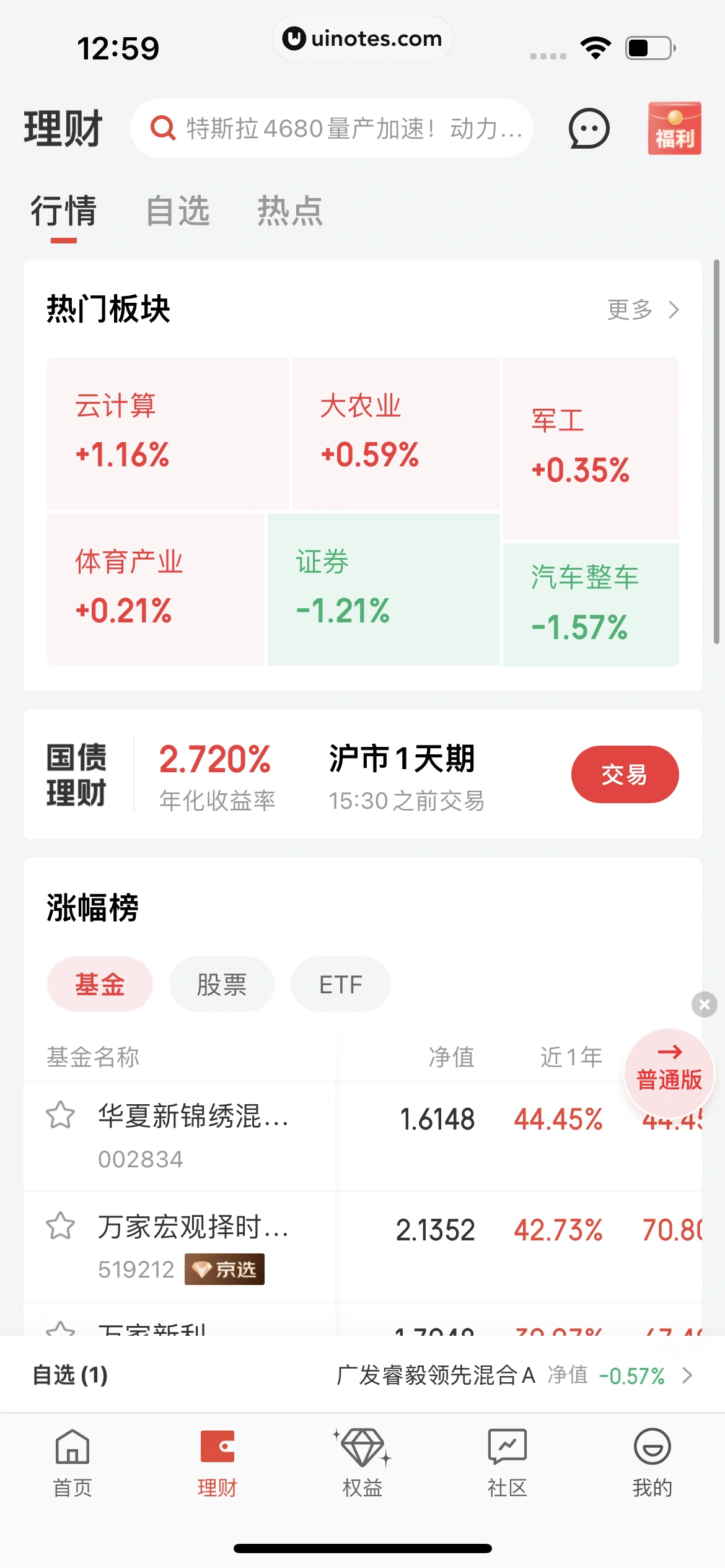Switch to the 热点 tab

tap(290, 211)
